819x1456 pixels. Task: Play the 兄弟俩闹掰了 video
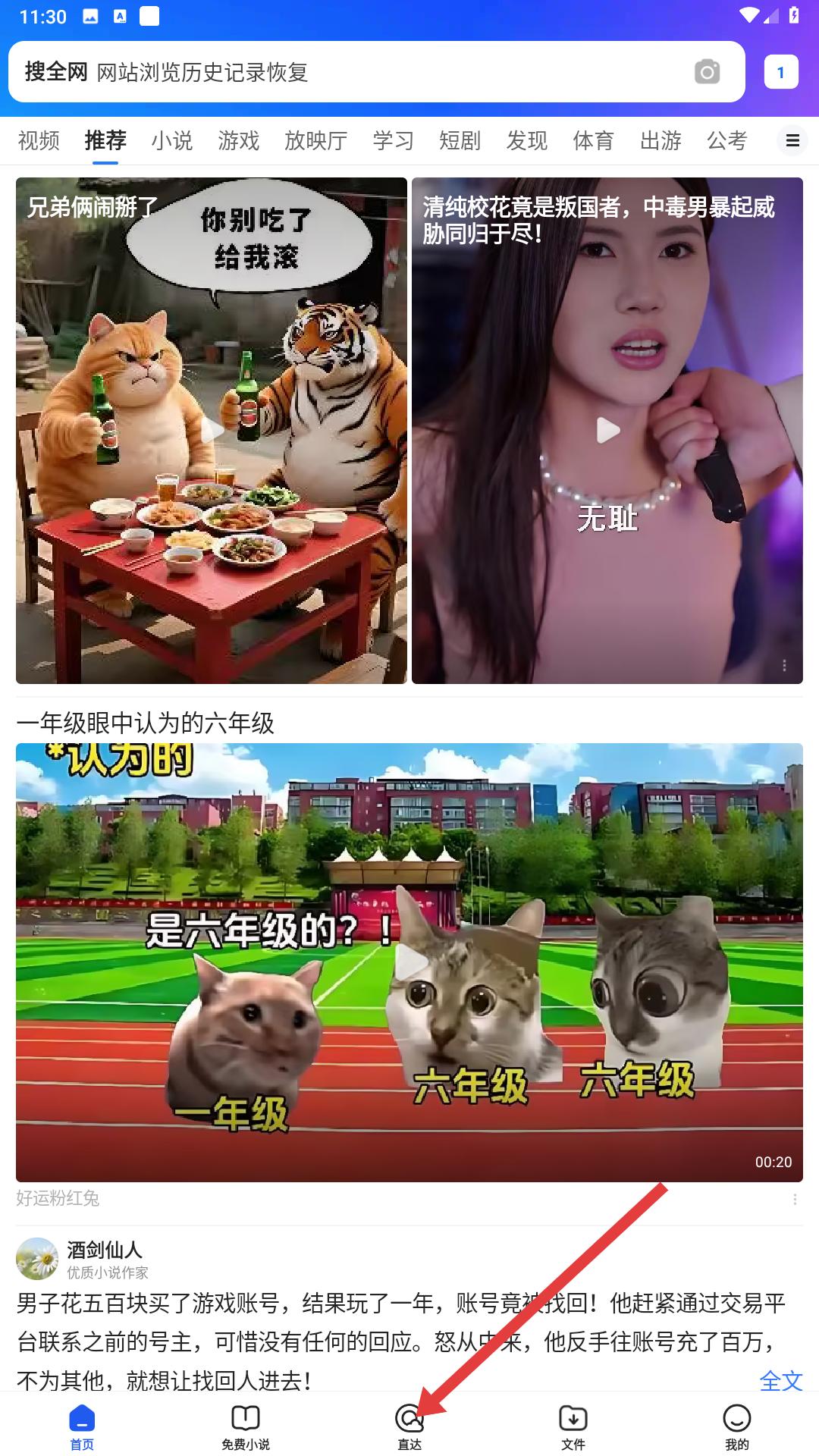pyautogui.click(x=212, y=431)
